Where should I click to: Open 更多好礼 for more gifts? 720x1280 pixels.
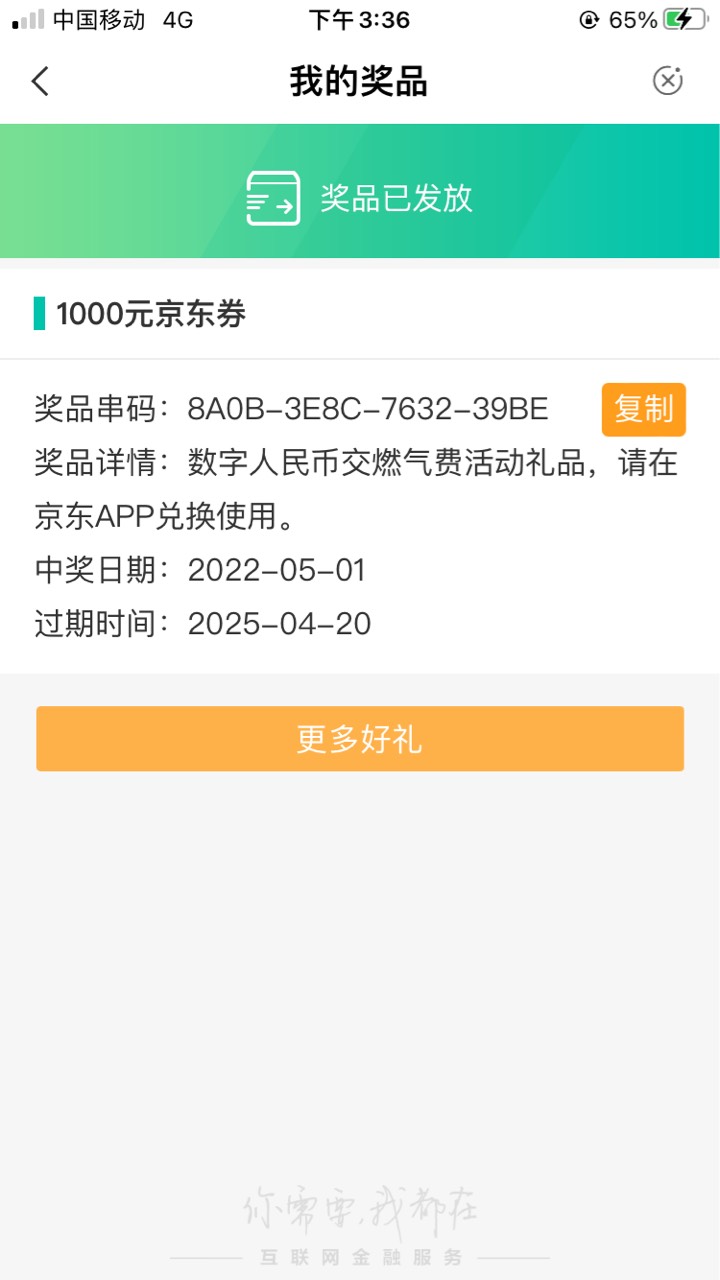(x=360, y=739)
